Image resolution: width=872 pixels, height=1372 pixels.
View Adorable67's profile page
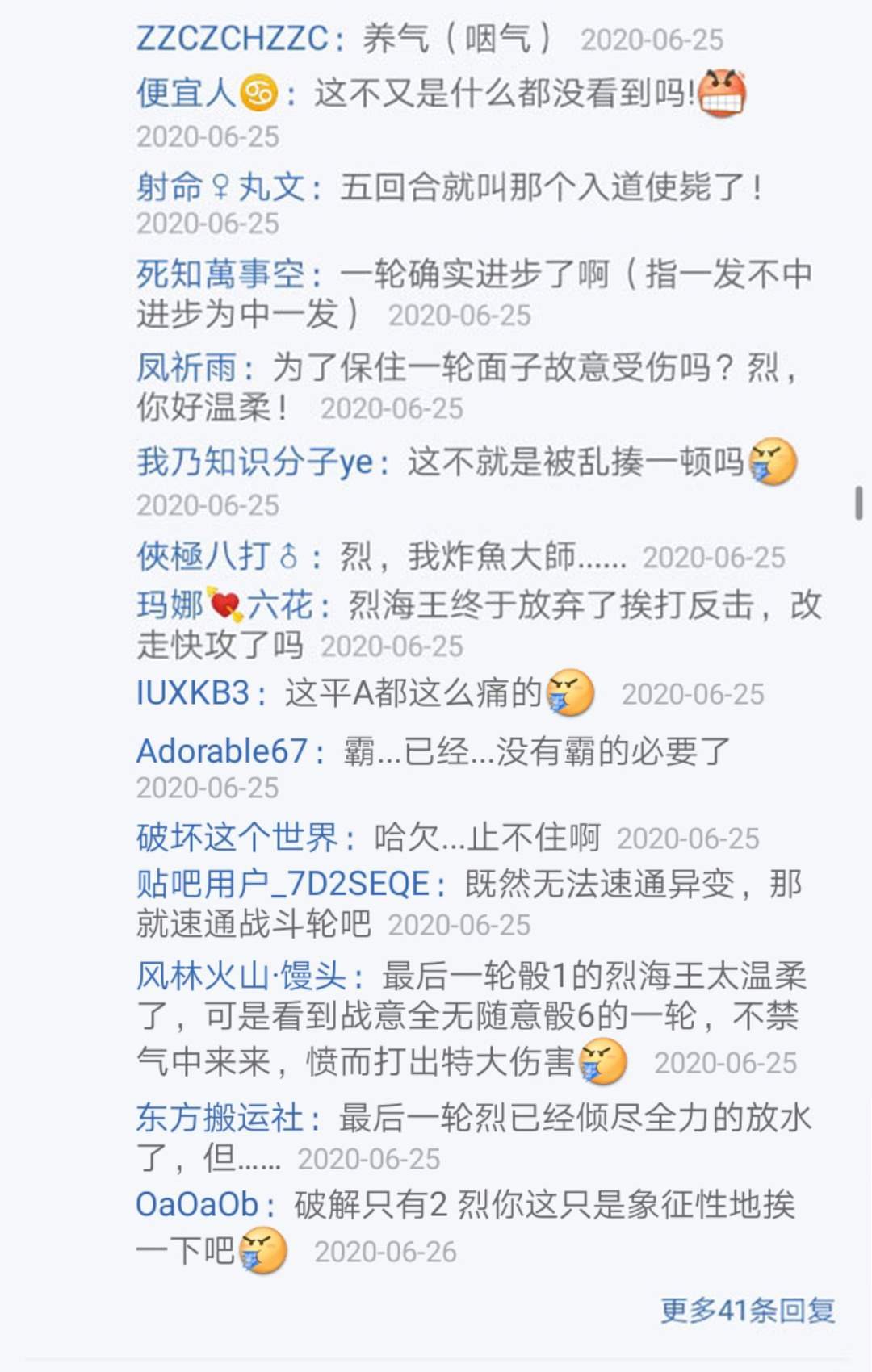(221, 751)
